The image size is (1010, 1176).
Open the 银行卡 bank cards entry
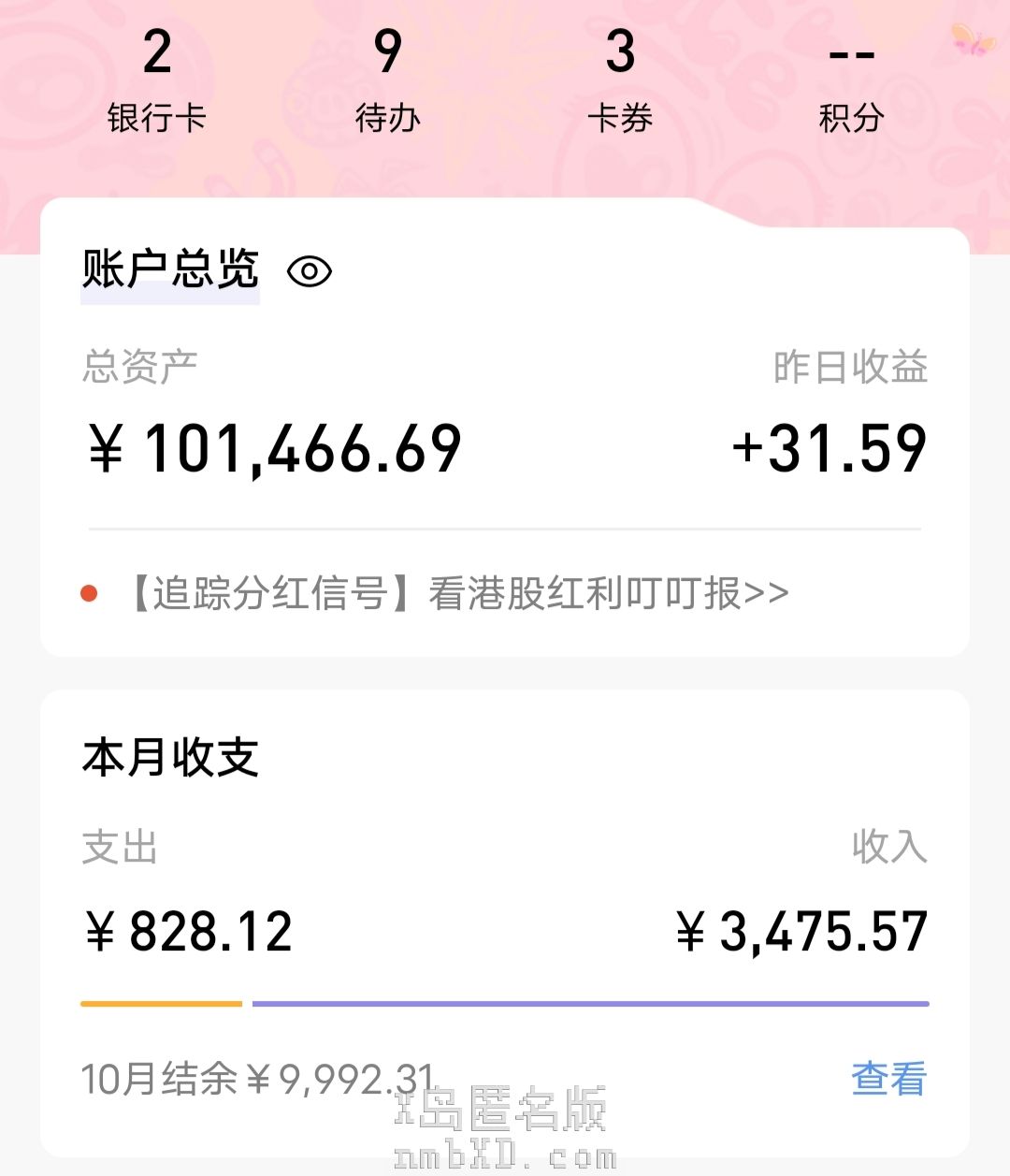click(156, 82)
